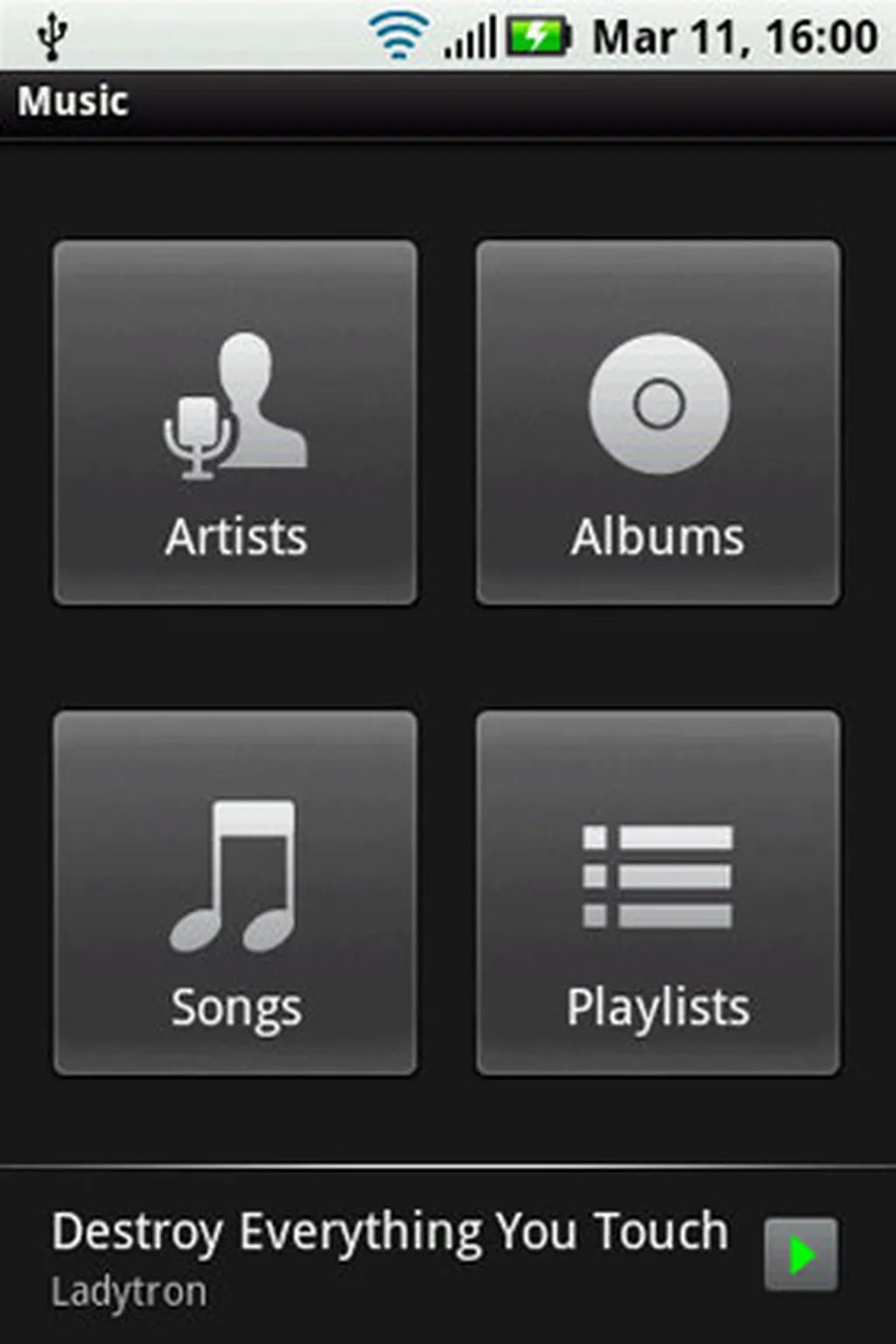This screenshot has height=1344, width=896.
Task: Play Destroy Everything You Touch
Action: click(800, 1255)
